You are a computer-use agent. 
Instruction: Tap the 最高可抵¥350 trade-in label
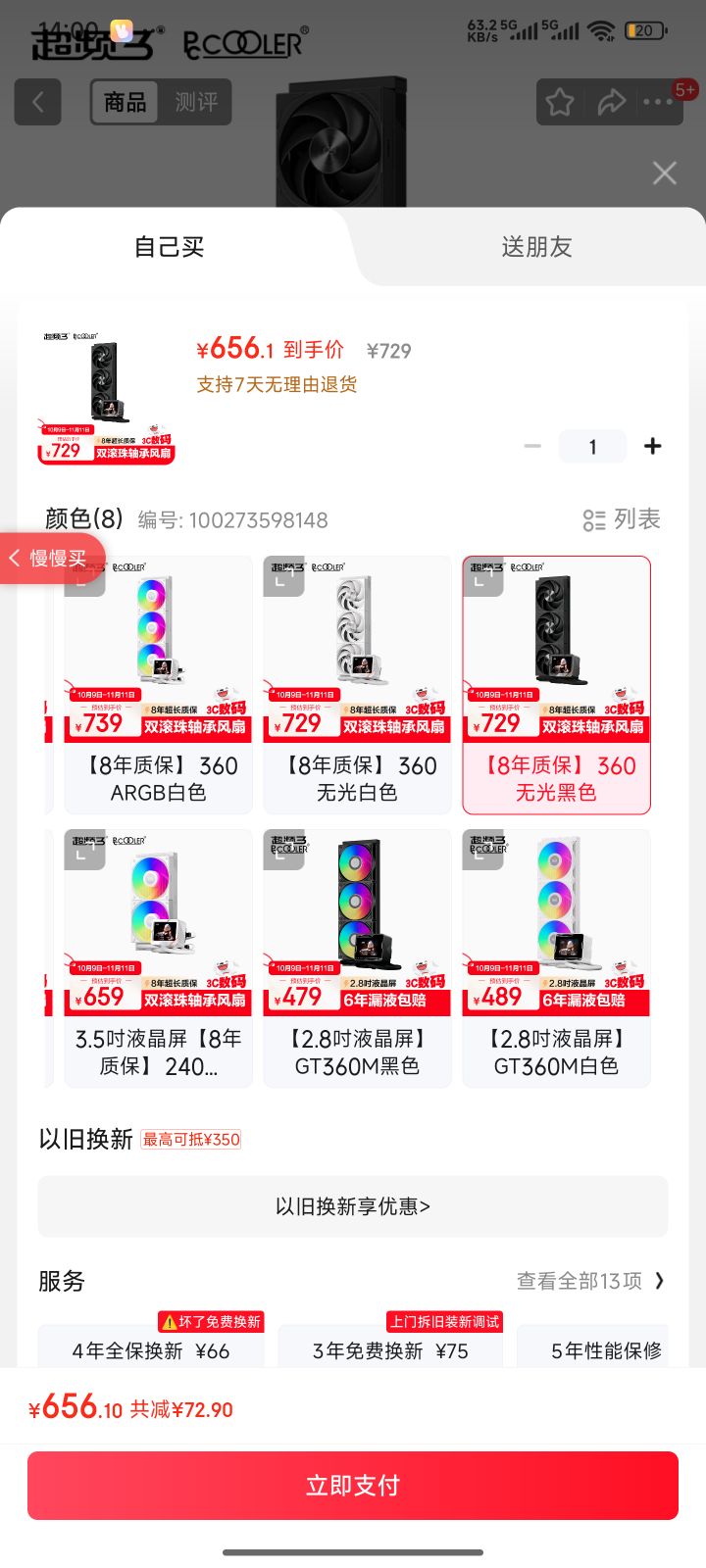189,1140
